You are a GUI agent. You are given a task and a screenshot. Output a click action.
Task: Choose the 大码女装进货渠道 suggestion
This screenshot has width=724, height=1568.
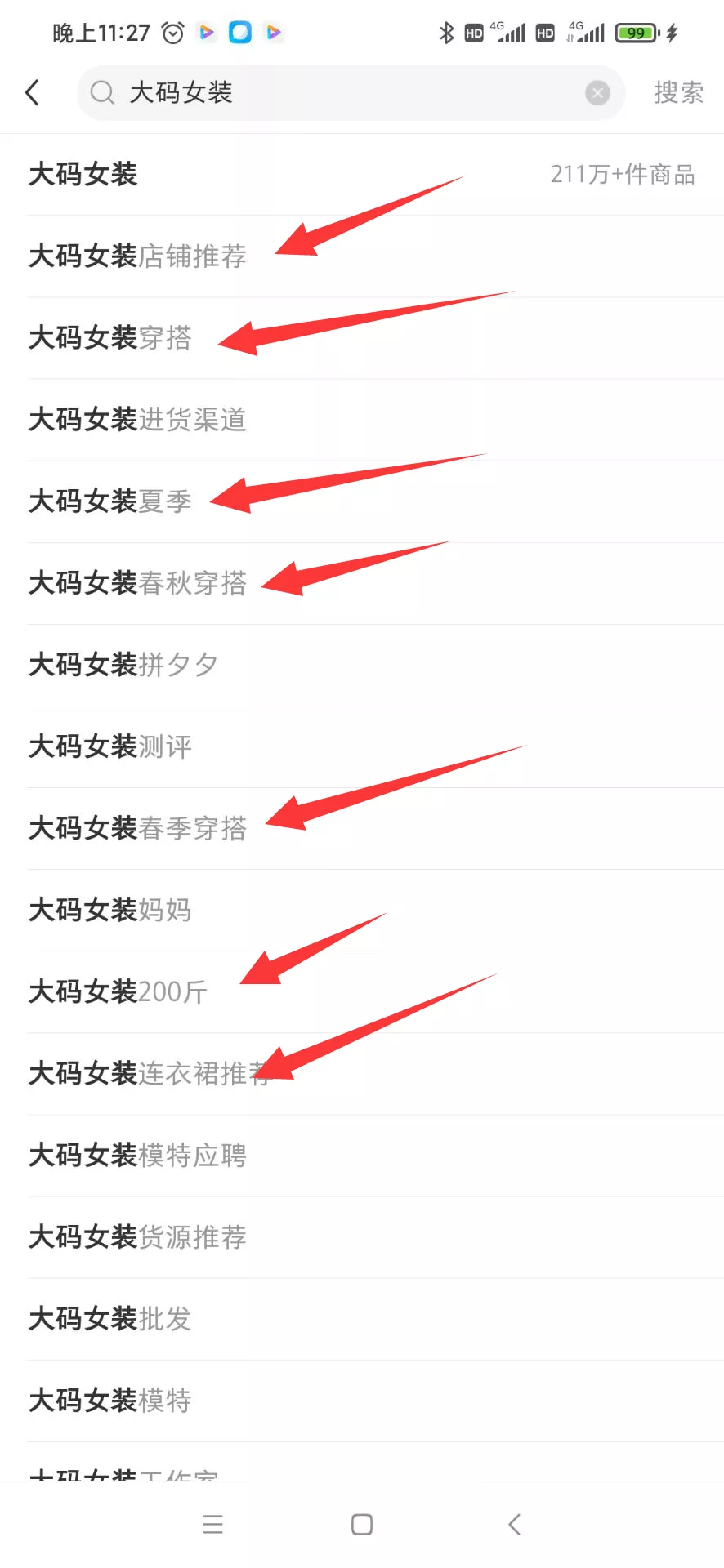pyautogui.click(x=137, y=420)
